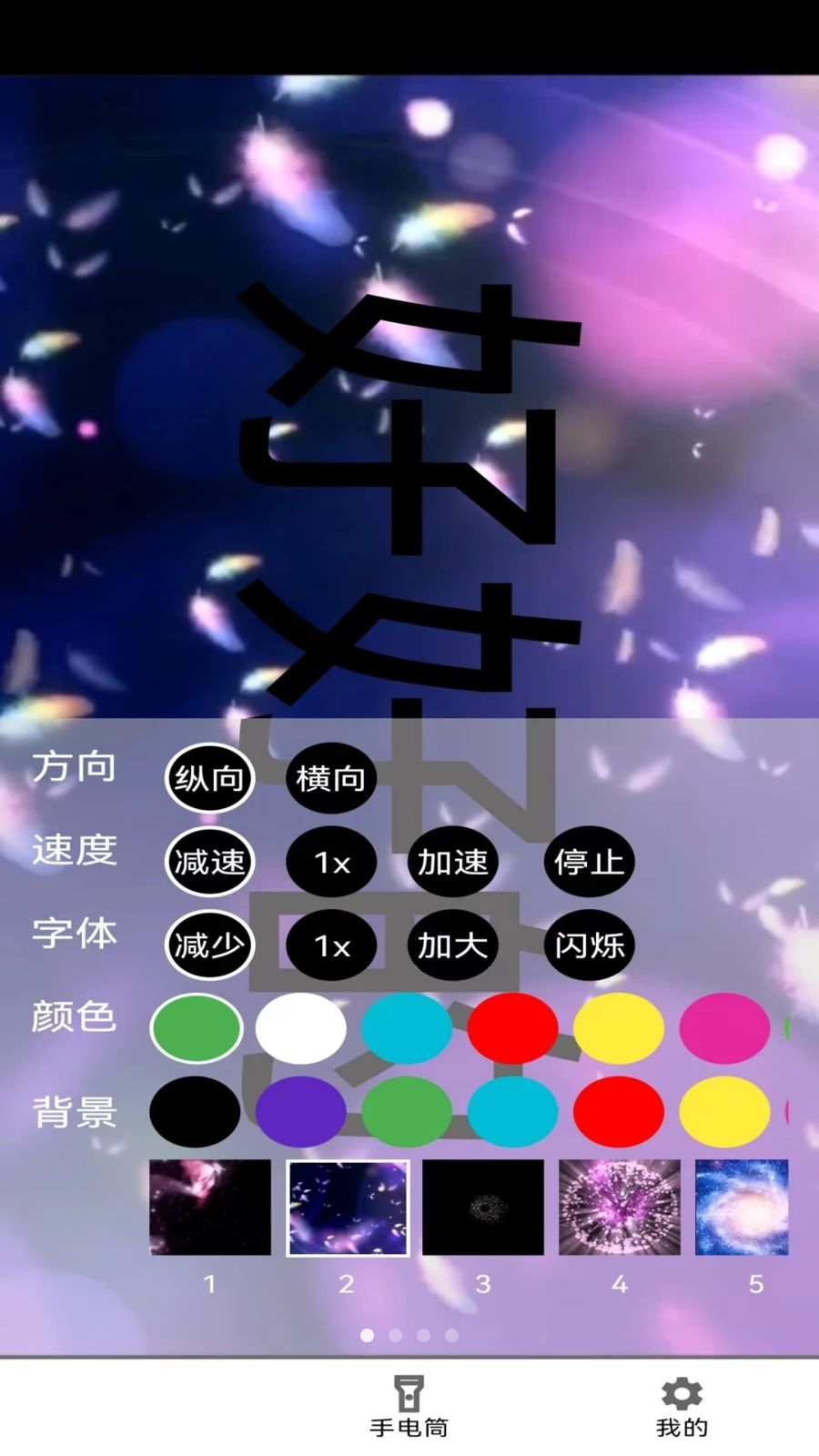Set black background color

[x=195, y=1112]
